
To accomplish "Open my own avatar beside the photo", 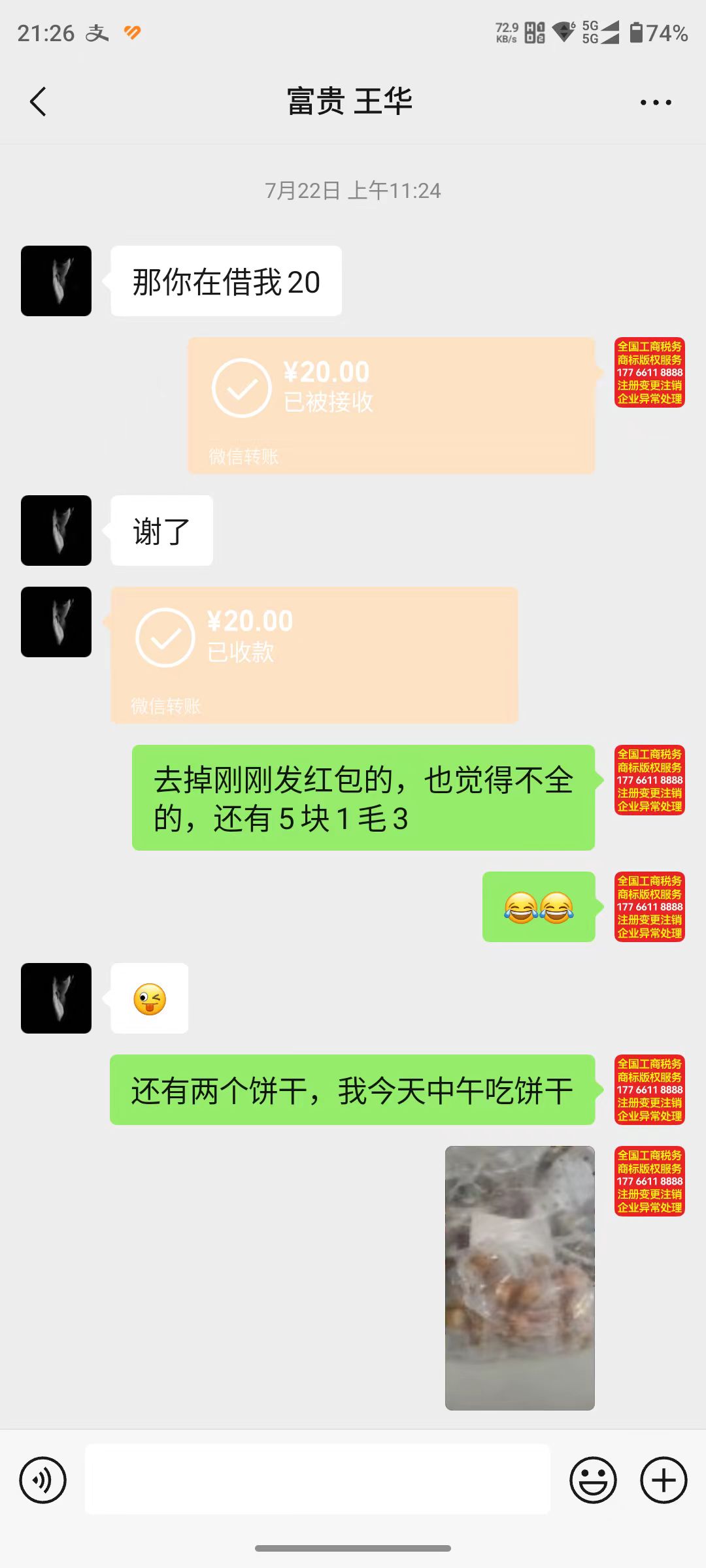I will click(649, 1181).
